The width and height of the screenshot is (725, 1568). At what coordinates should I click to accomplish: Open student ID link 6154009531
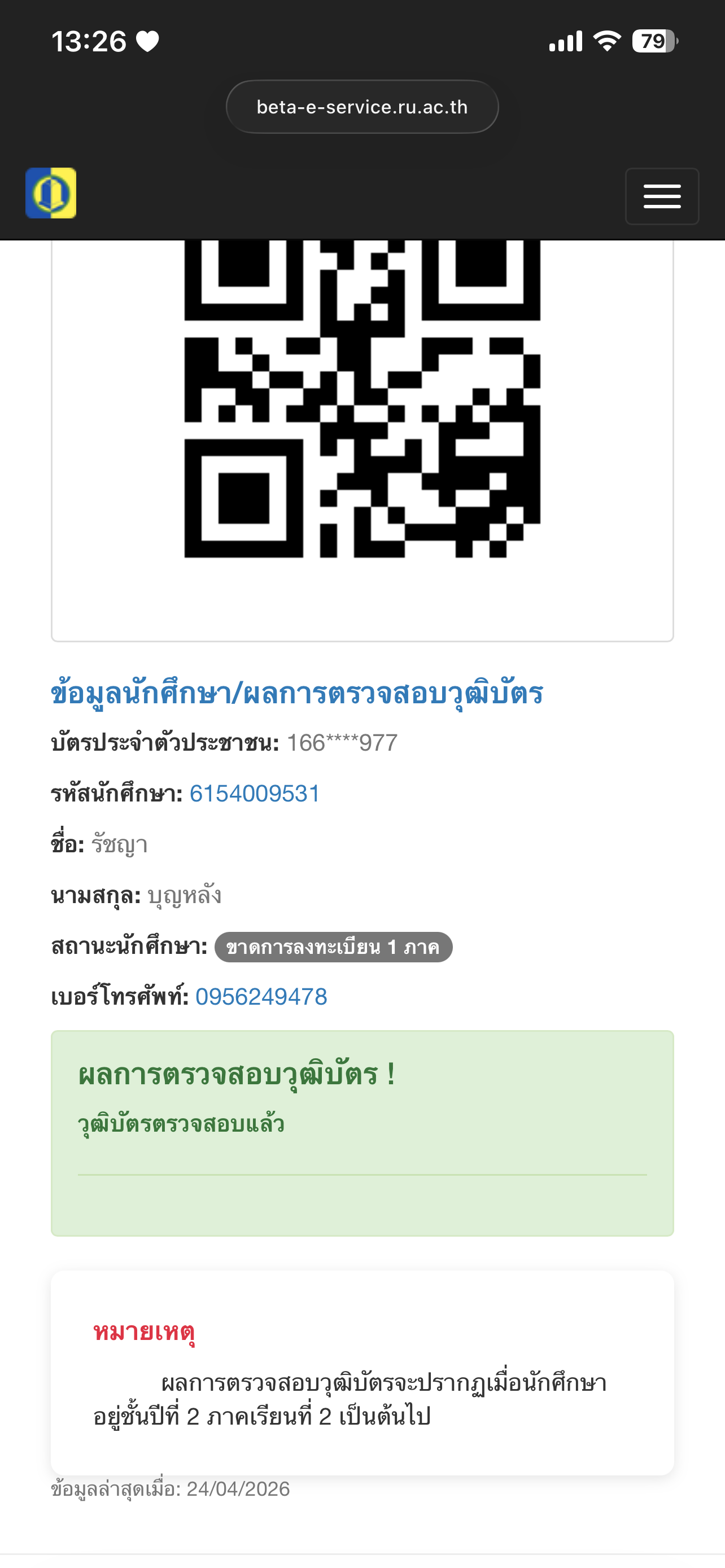click(x=255, y=794)
